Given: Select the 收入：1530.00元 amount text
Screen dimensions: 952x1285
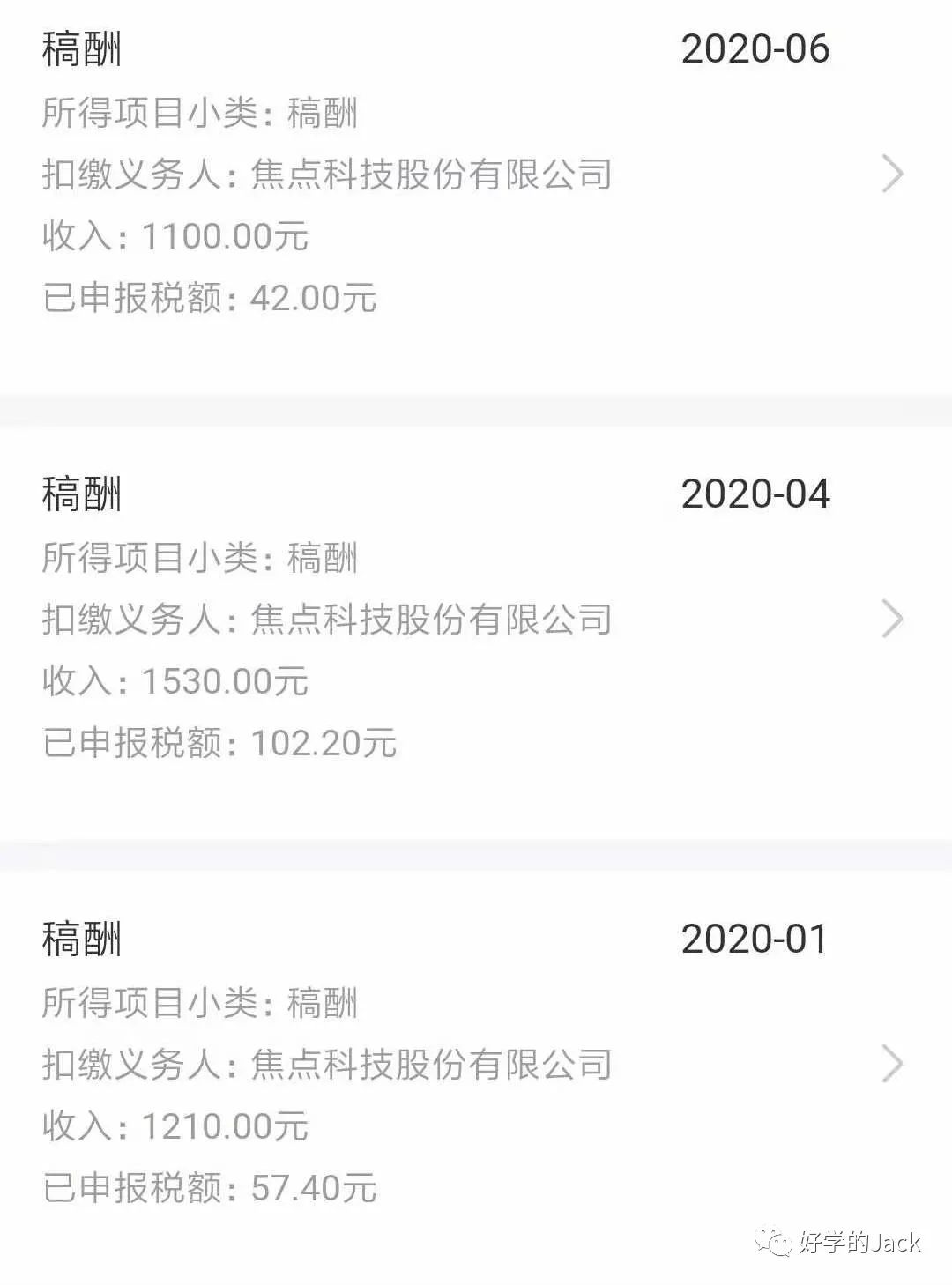Looking at the screenshot, I should 173,680.
